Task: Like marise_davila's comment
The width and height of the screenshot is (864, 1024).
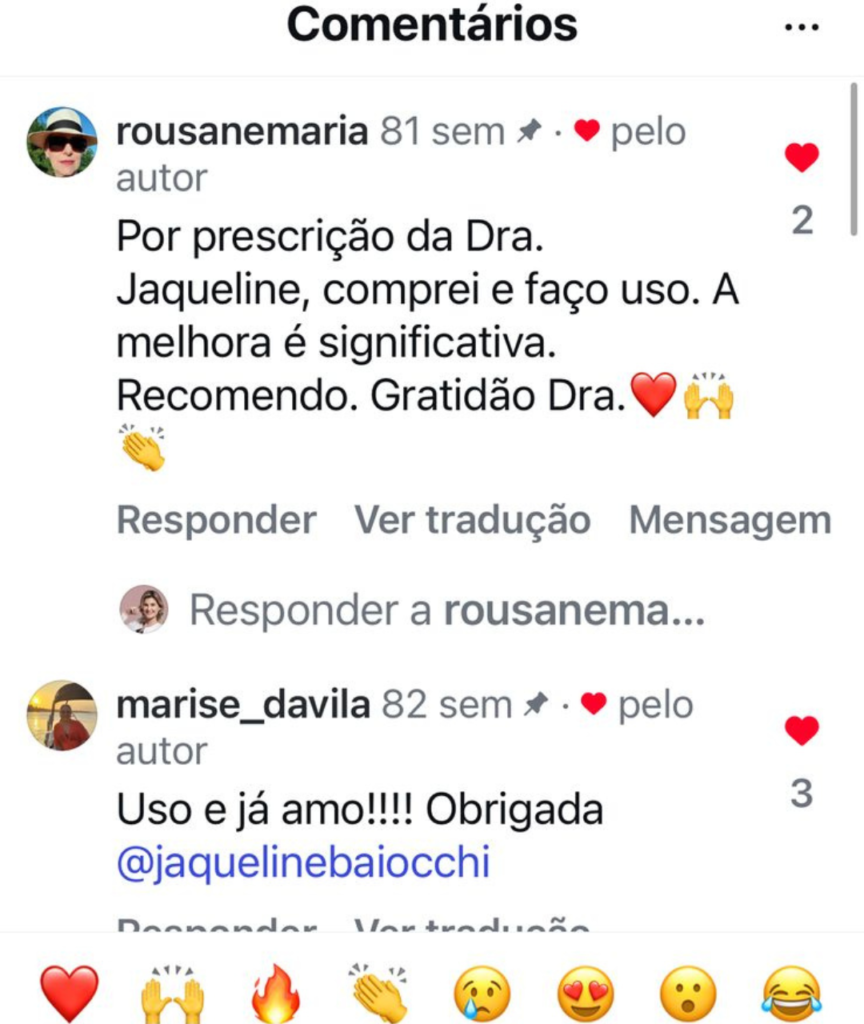Action: (x=801, y=731)
